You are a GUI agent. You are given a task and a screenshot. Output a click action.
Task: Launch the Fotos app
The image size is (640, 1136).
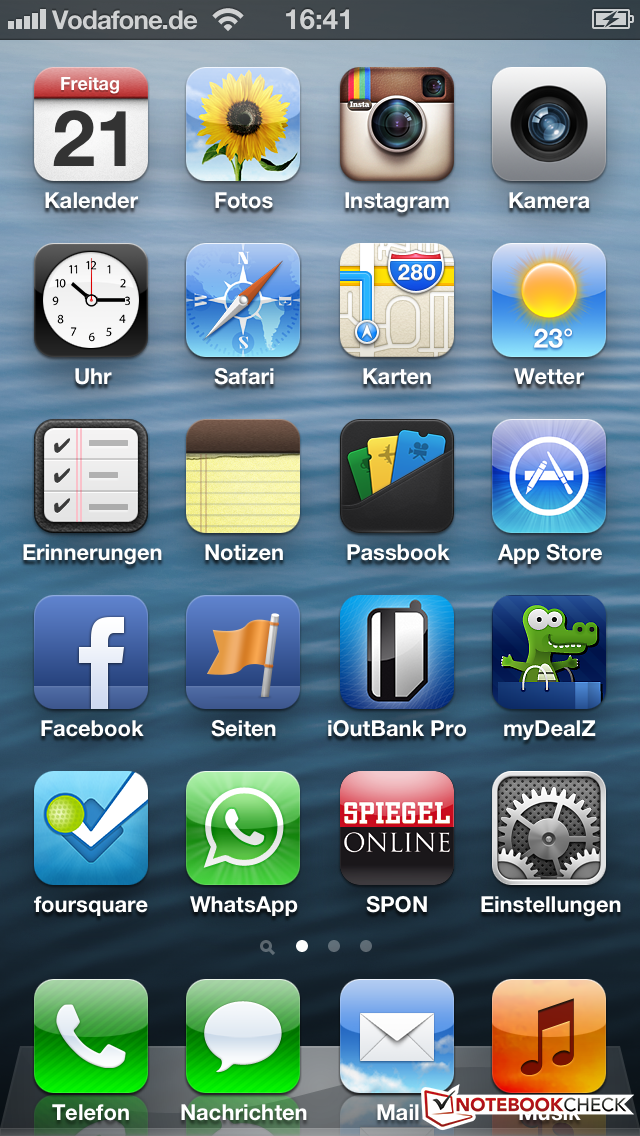point(243,124)
